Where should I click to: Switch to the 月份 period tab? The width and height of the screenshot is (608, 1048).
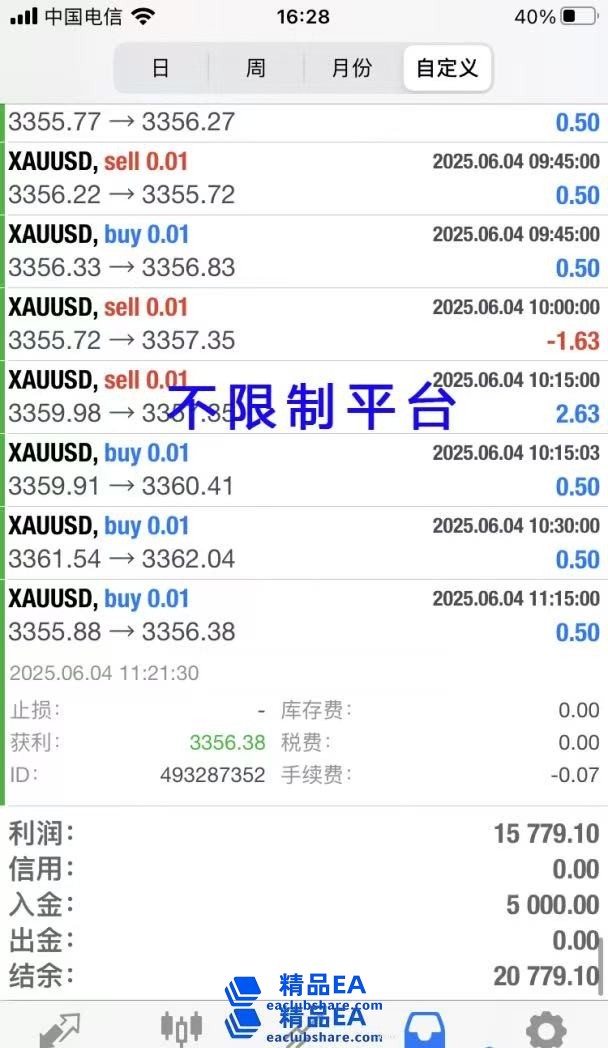pyautogui.click(x=351, y=68)
